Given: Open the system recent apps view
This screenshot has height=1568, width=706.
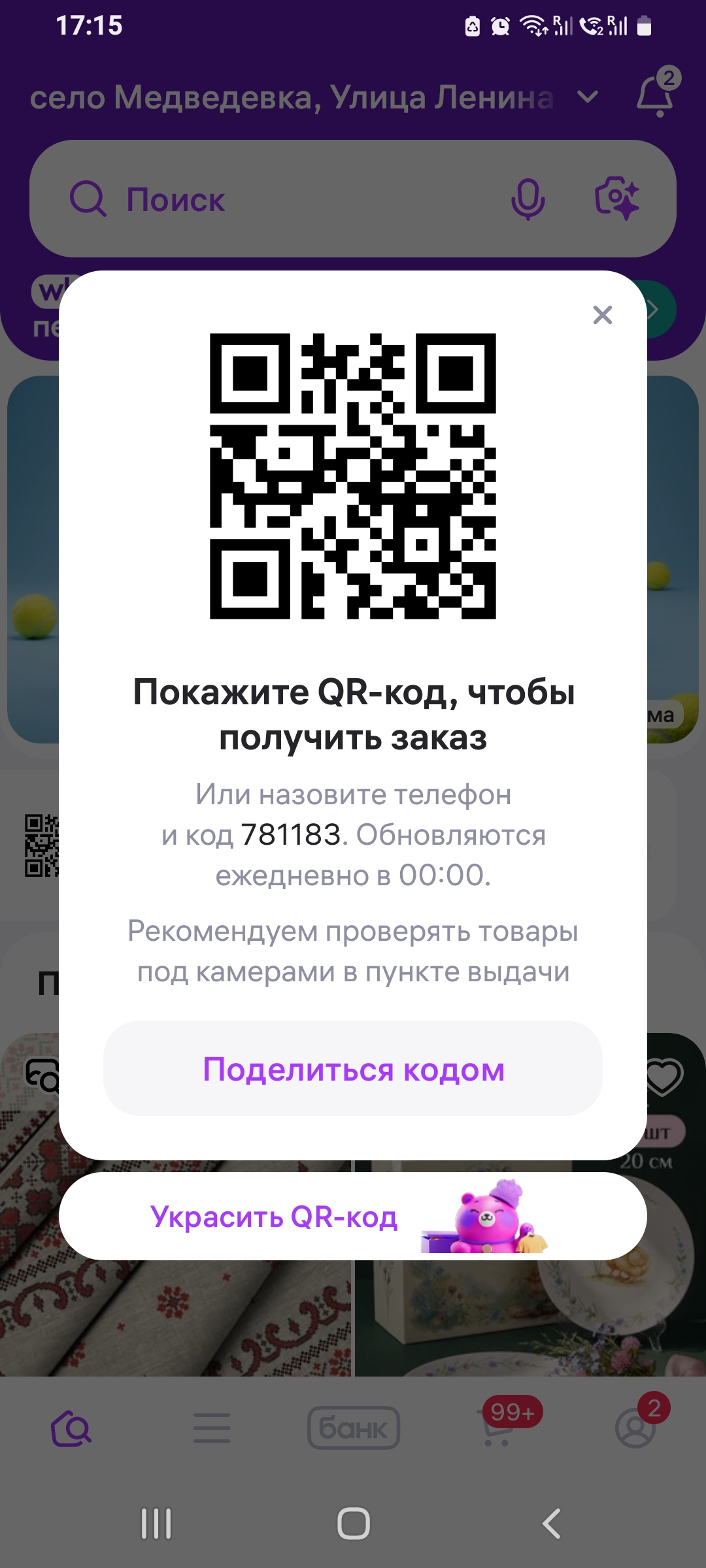Looking at the screenshot, I should pos(156,1524).
